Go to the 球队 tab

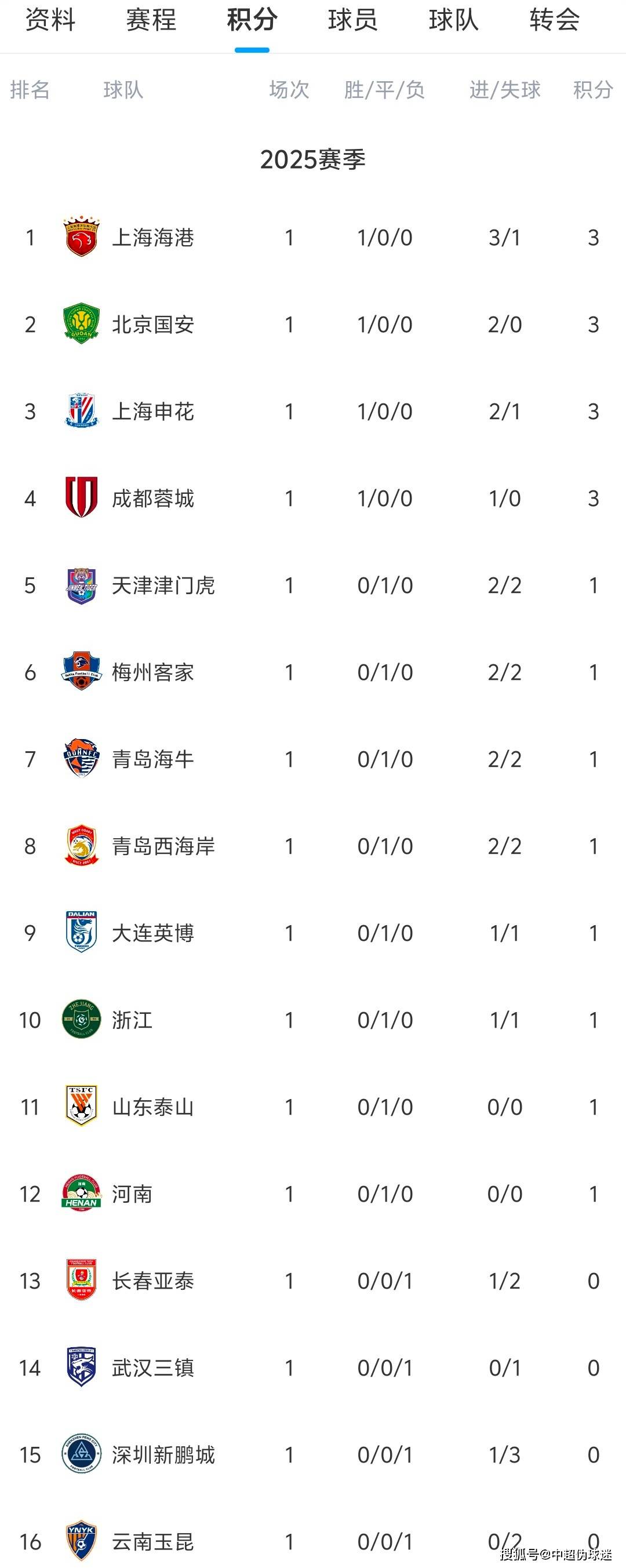click(x=453, y=20)
